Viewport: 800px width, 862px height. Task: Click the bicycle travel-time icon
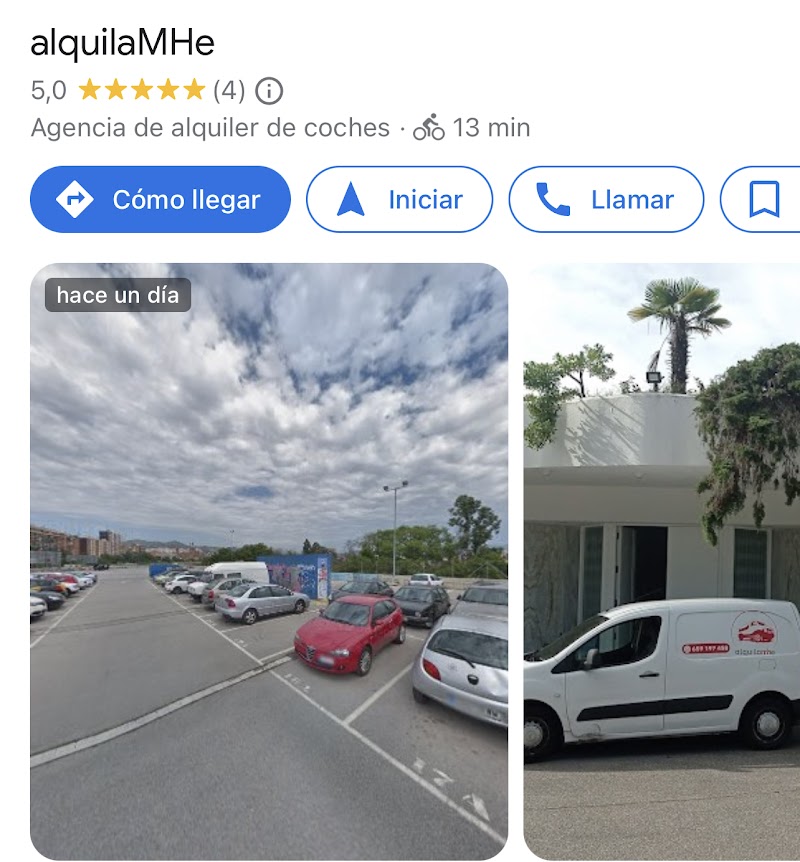[428, 127]
